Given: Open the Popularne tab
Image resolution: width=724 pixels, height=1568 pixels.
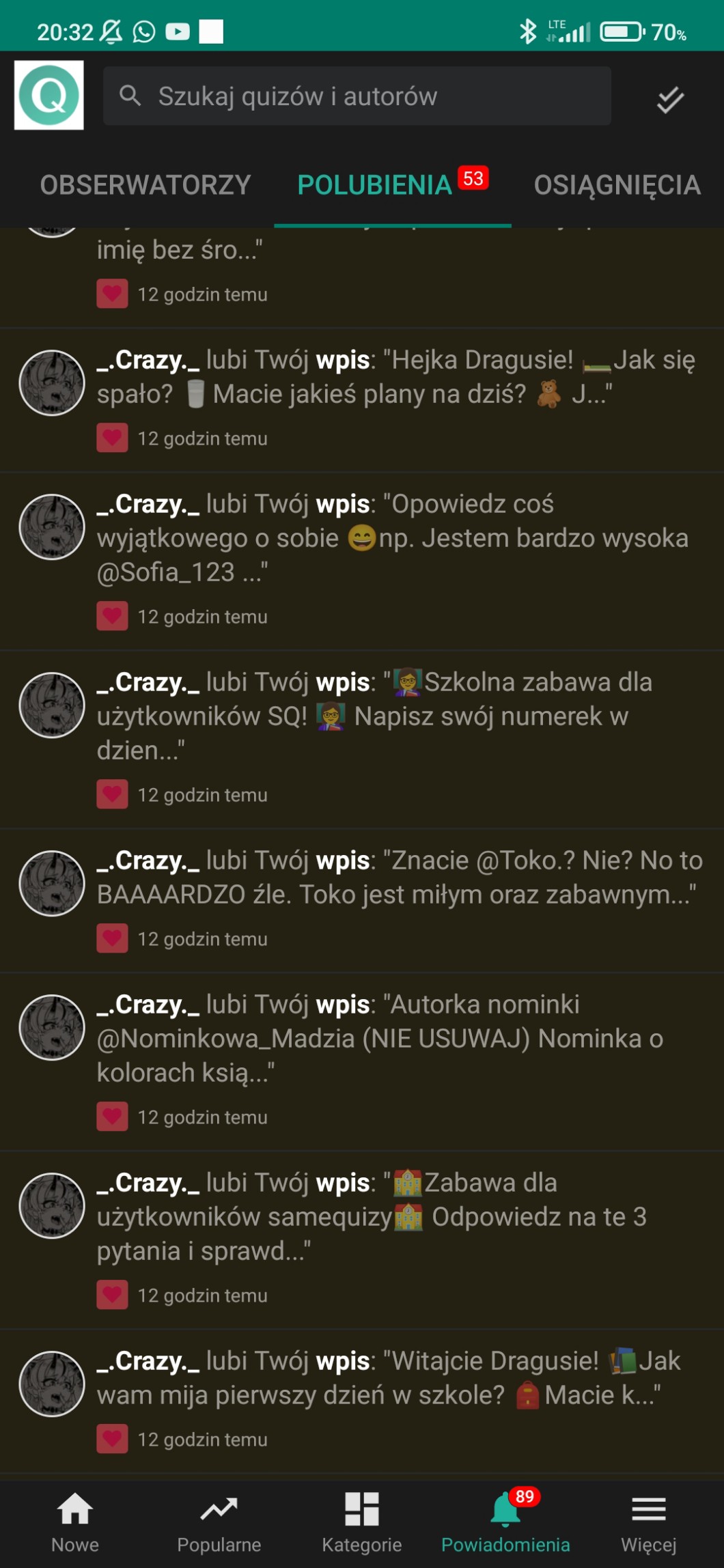Looking at the screenshot, I should click(219, 1523).
